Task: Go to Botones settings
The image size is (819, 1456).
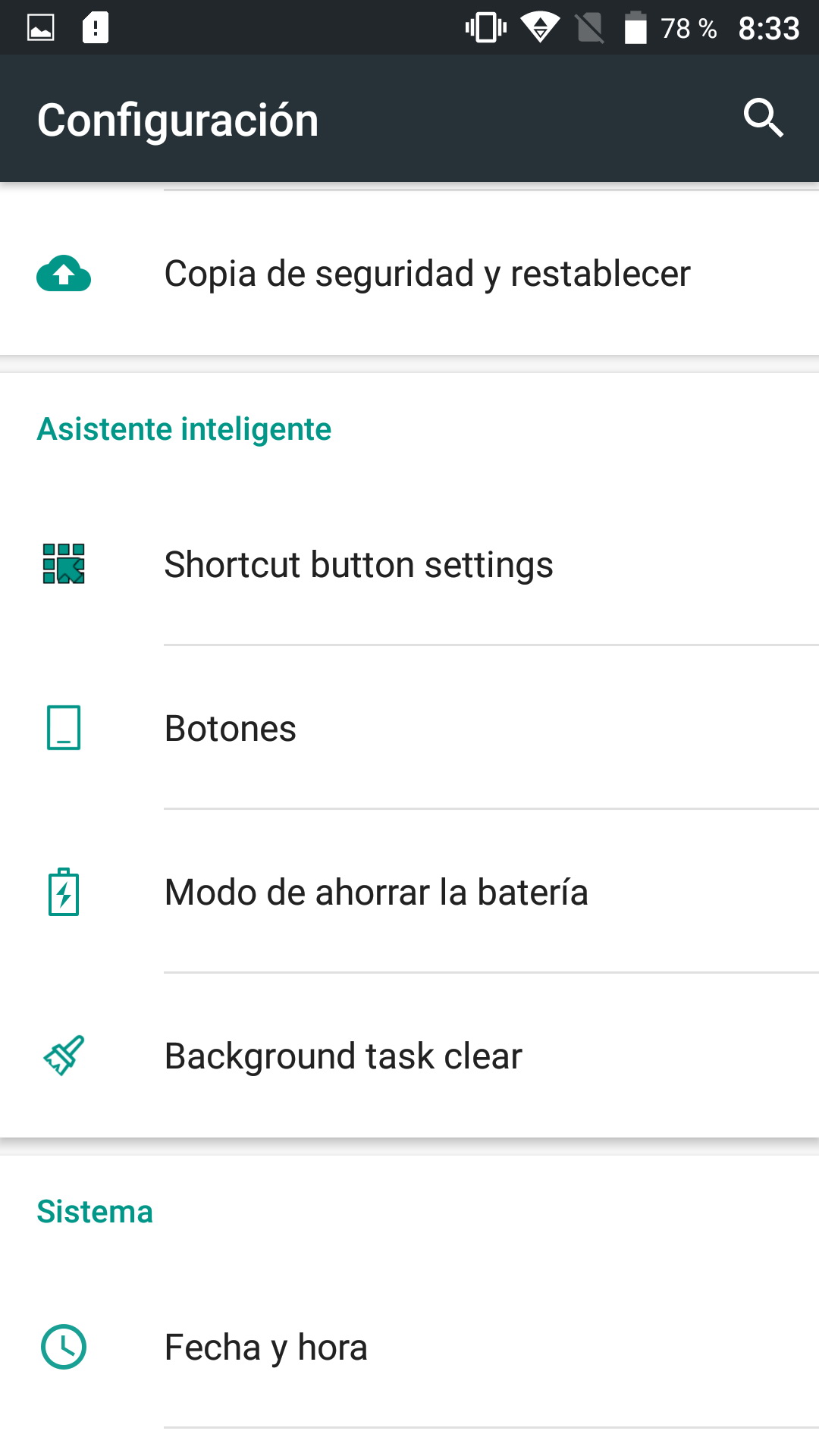Action: [x=231, y=729]
